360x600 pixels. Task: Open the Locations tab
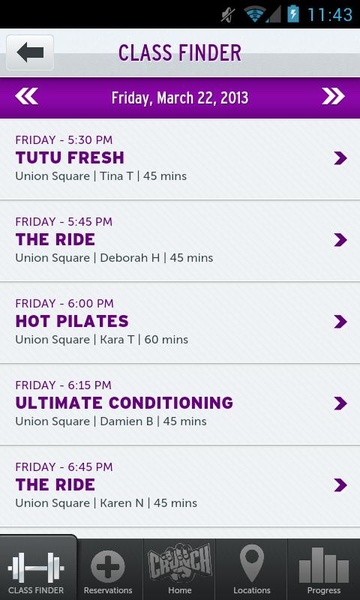(x=252, y=570)
